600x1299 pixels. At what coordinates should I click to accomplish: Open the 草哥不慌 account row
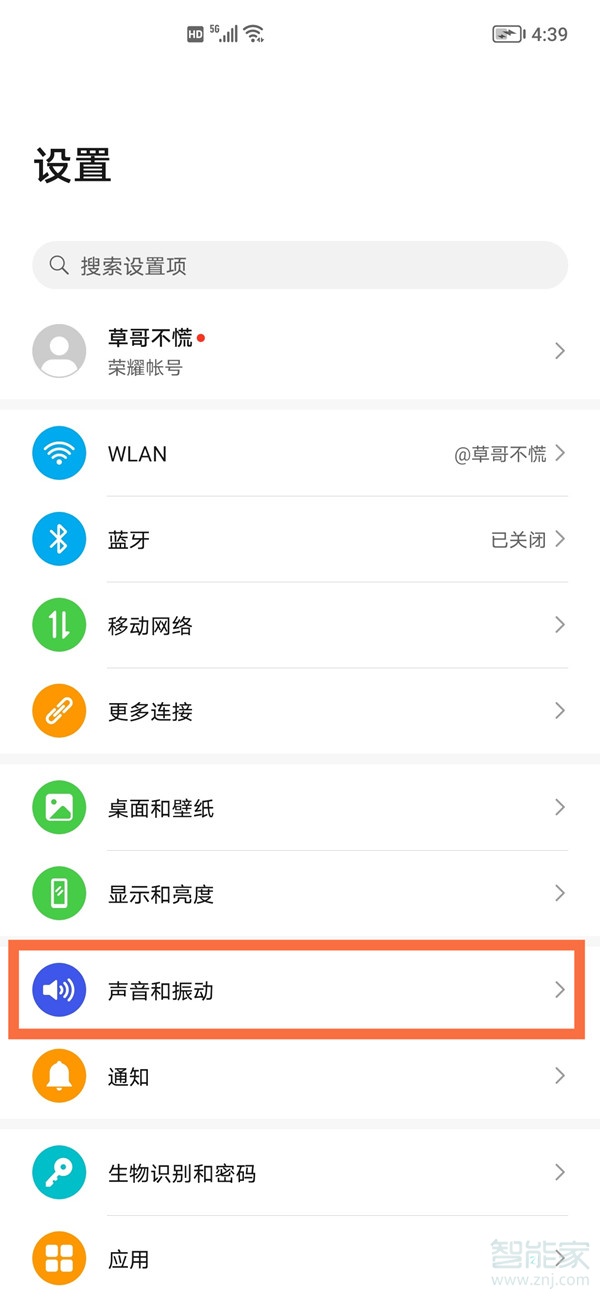300,351
